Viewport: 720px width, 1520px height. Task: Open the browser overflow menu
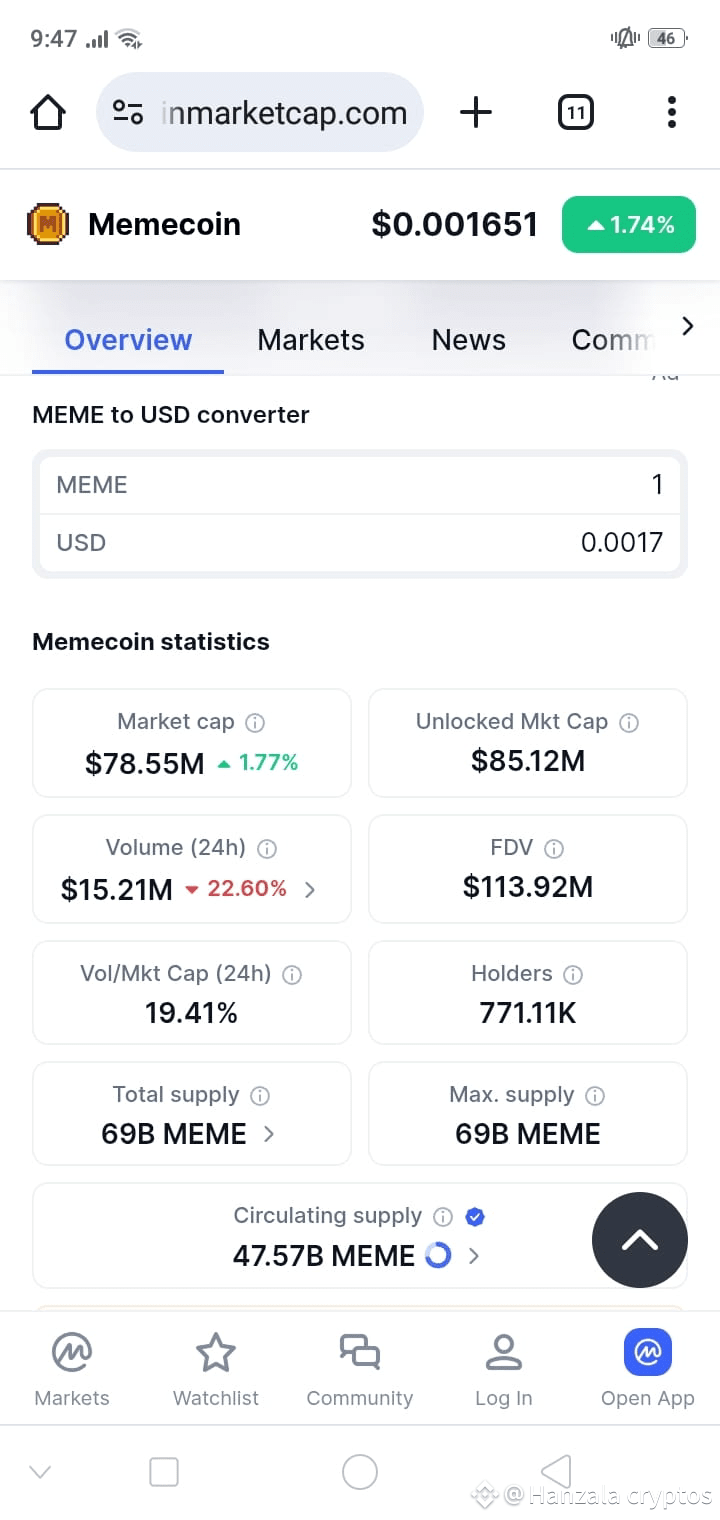click(671, 112)
